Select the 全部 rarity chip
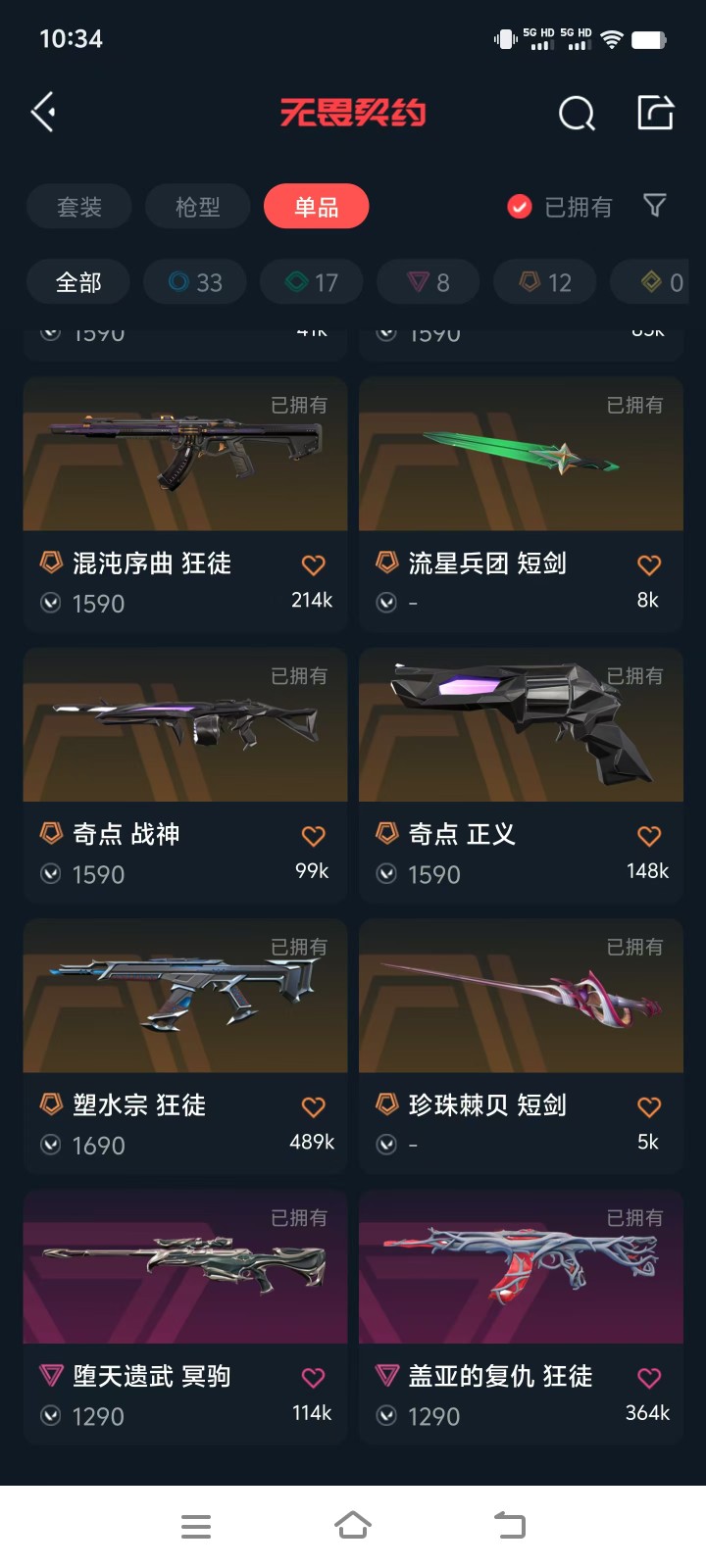 [x=78, y=282]
